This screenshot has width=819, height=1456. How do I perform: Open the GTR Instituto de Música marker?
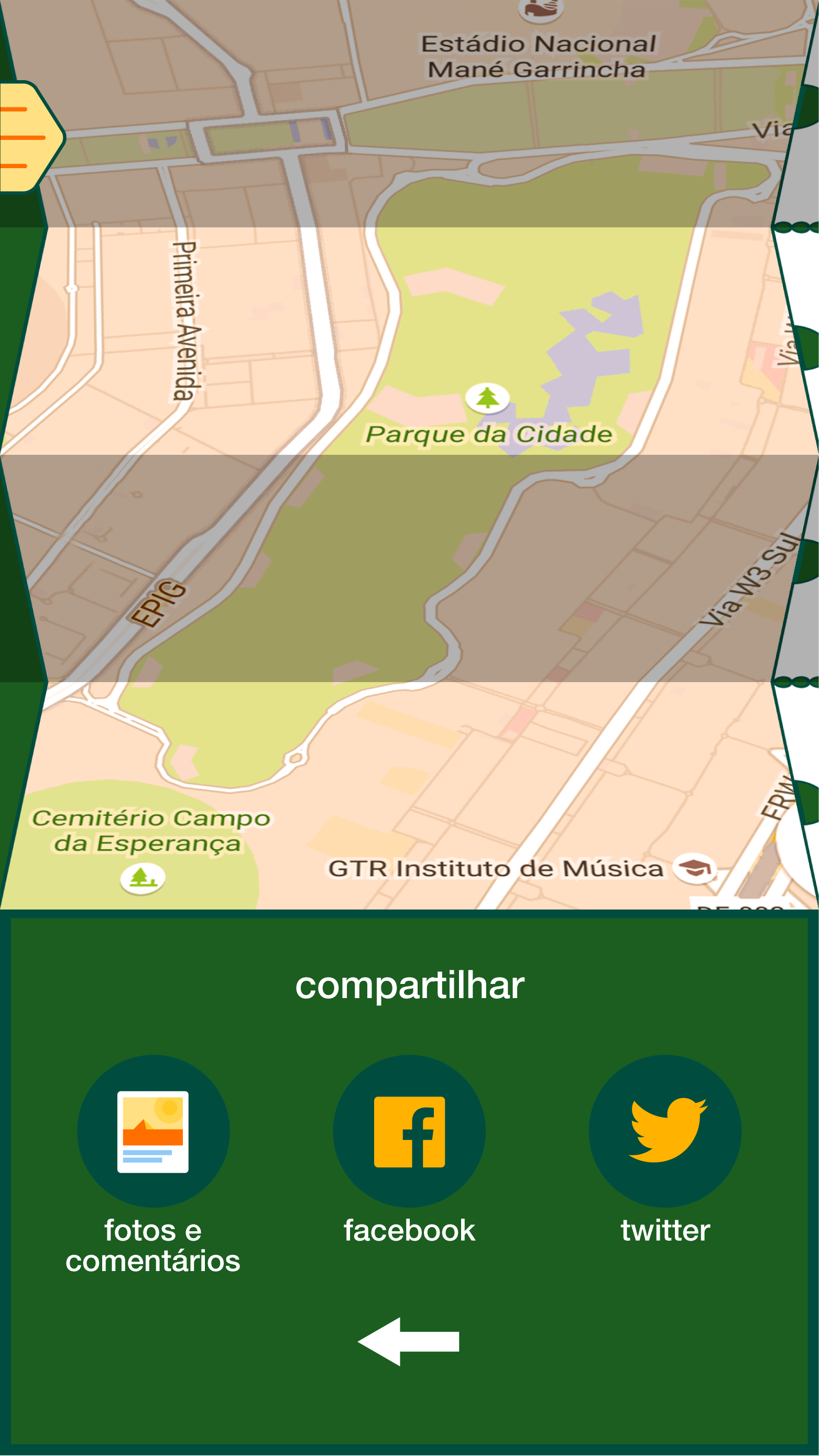[695, 868]
